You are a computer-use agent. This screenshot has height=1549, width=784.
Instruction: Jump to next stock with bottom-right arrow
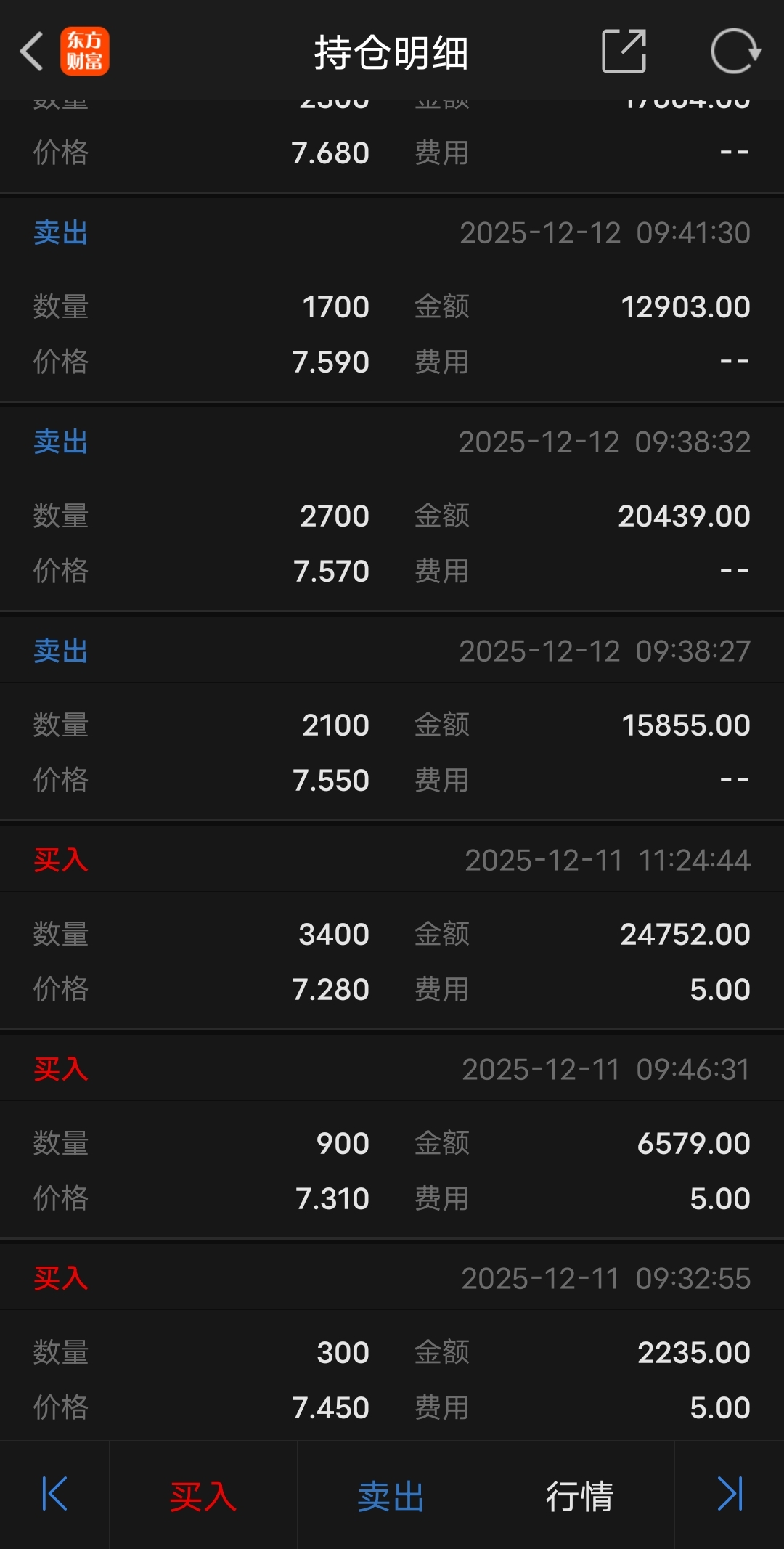[730, 1494]
